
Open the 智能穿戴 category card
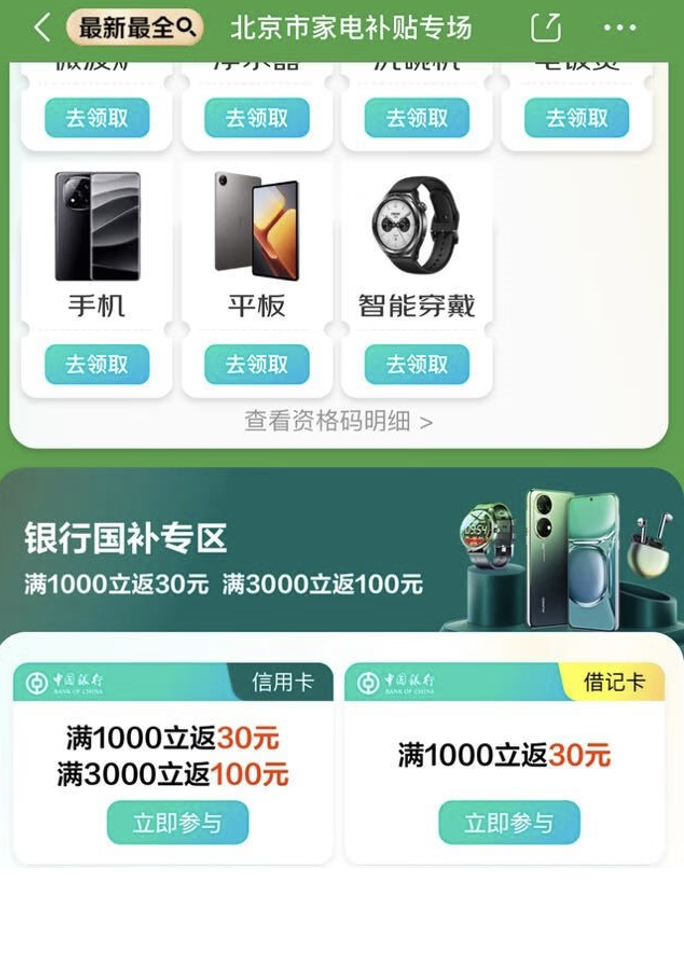[x=417, y=245]
